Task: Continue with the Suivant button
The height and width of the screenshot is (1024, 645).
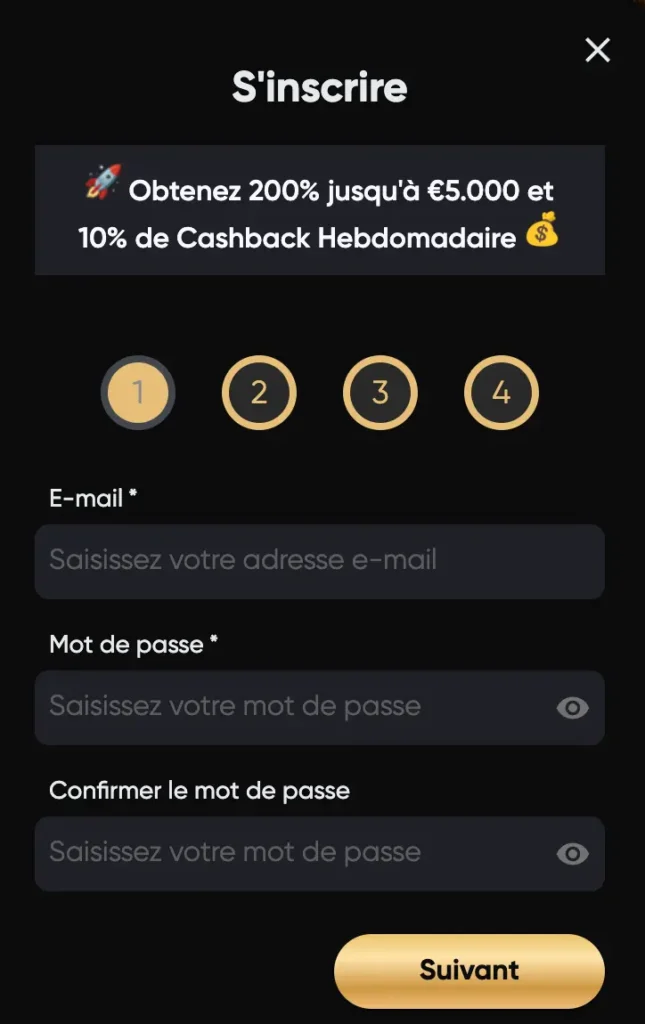Action: (x=469, y=970)
